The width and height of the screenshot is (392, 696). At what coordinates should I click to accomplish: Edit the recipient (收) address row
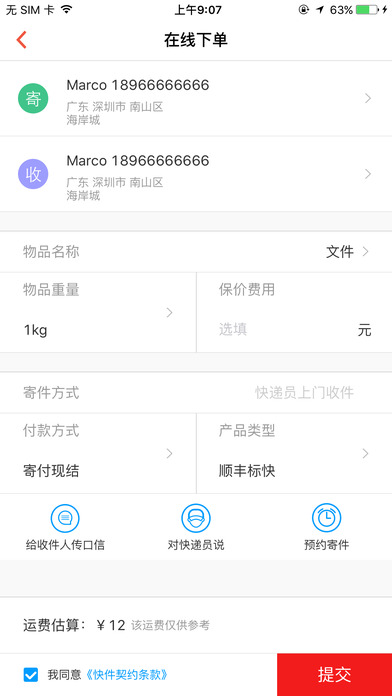pos(196,174)
